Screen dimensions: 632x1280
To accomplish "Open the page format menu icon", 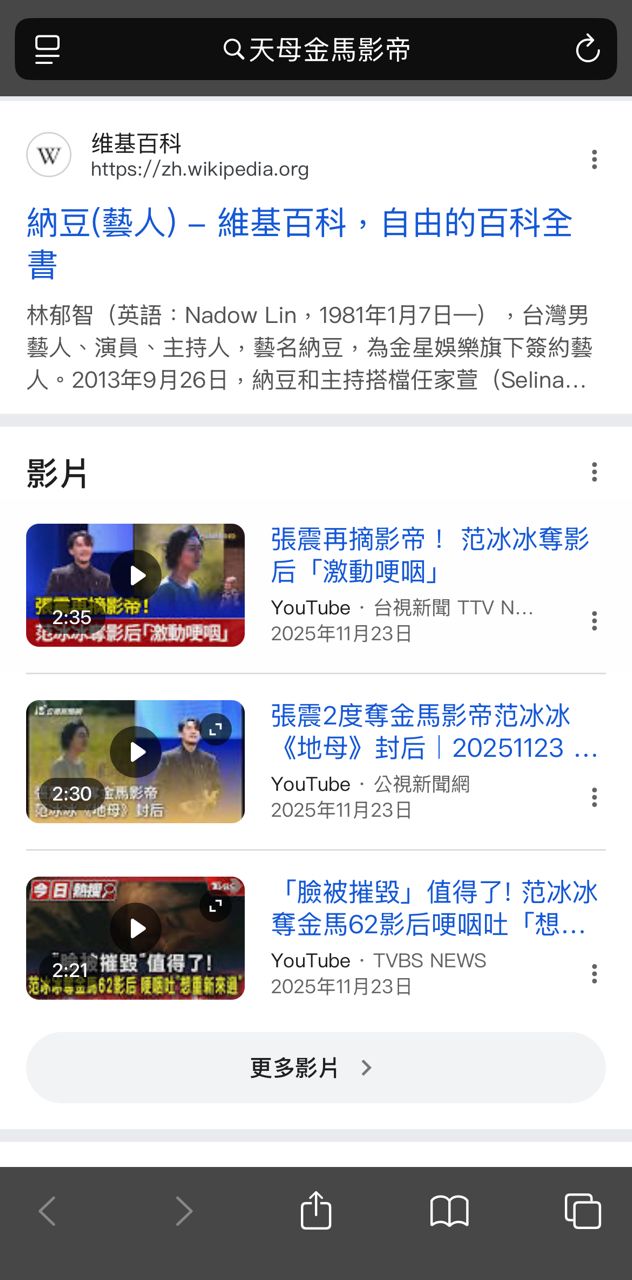I will point(47,49).
